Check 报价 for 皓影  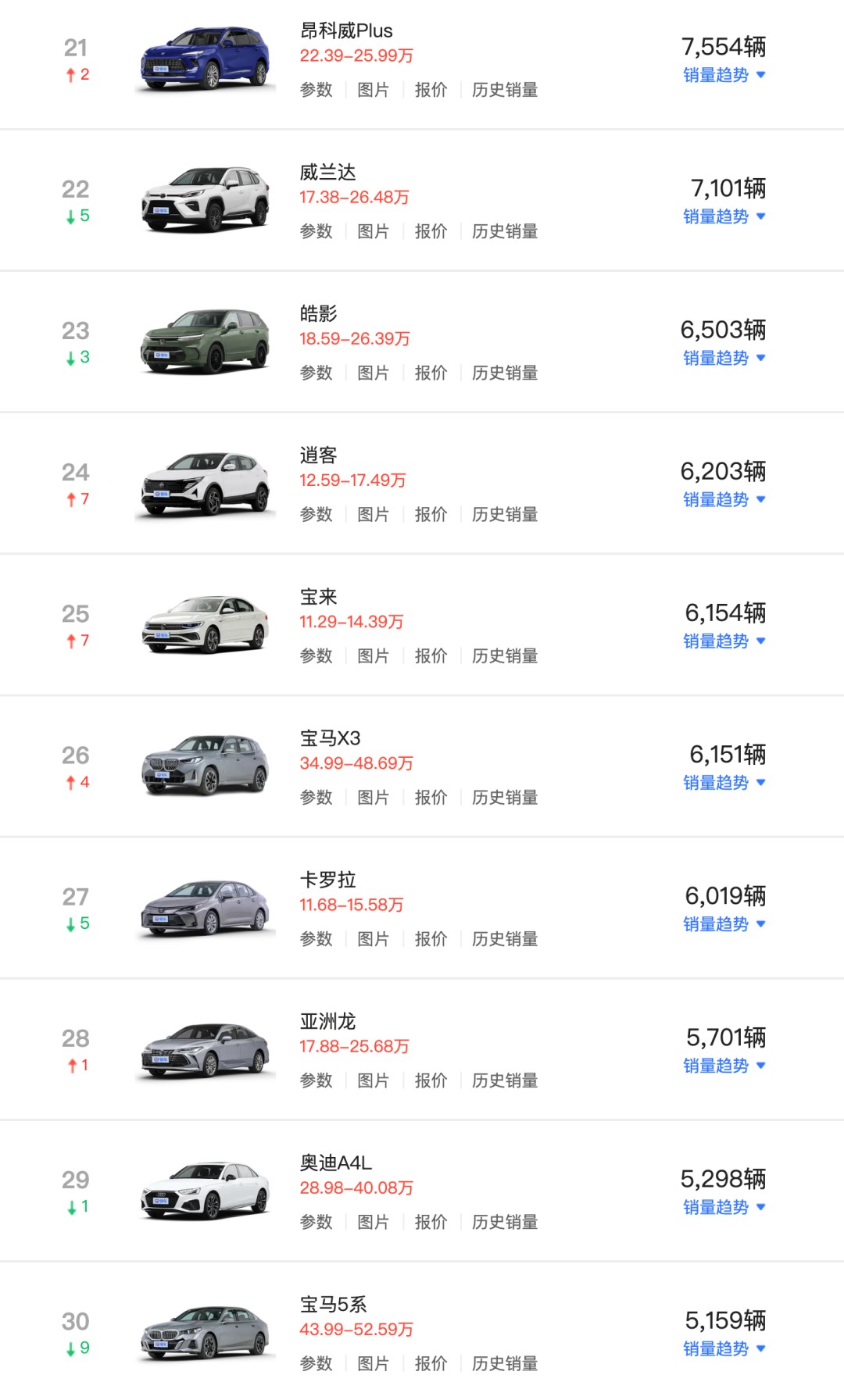click(x=431, y=373)
